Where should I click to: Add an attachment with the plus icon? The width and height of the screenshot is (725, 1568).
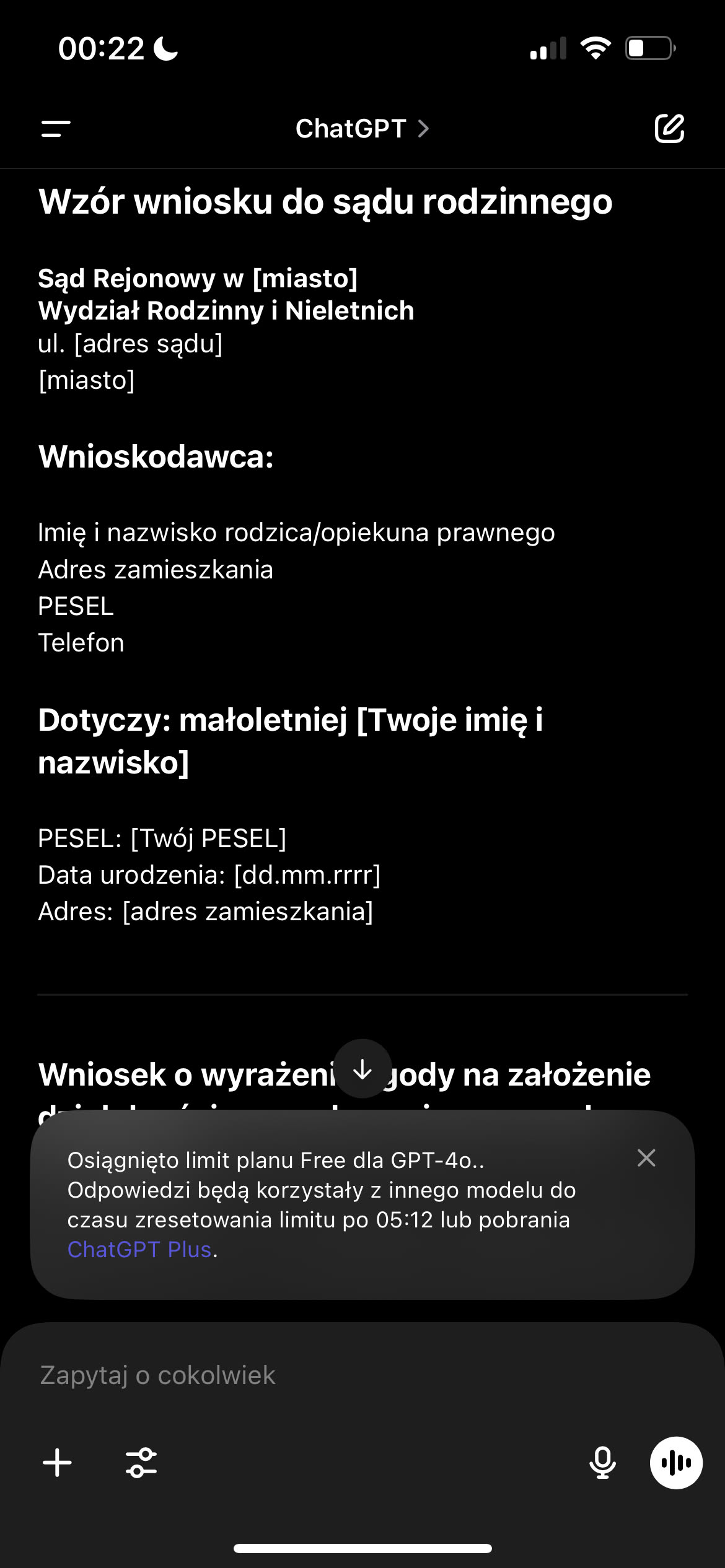click(57, 1463)
